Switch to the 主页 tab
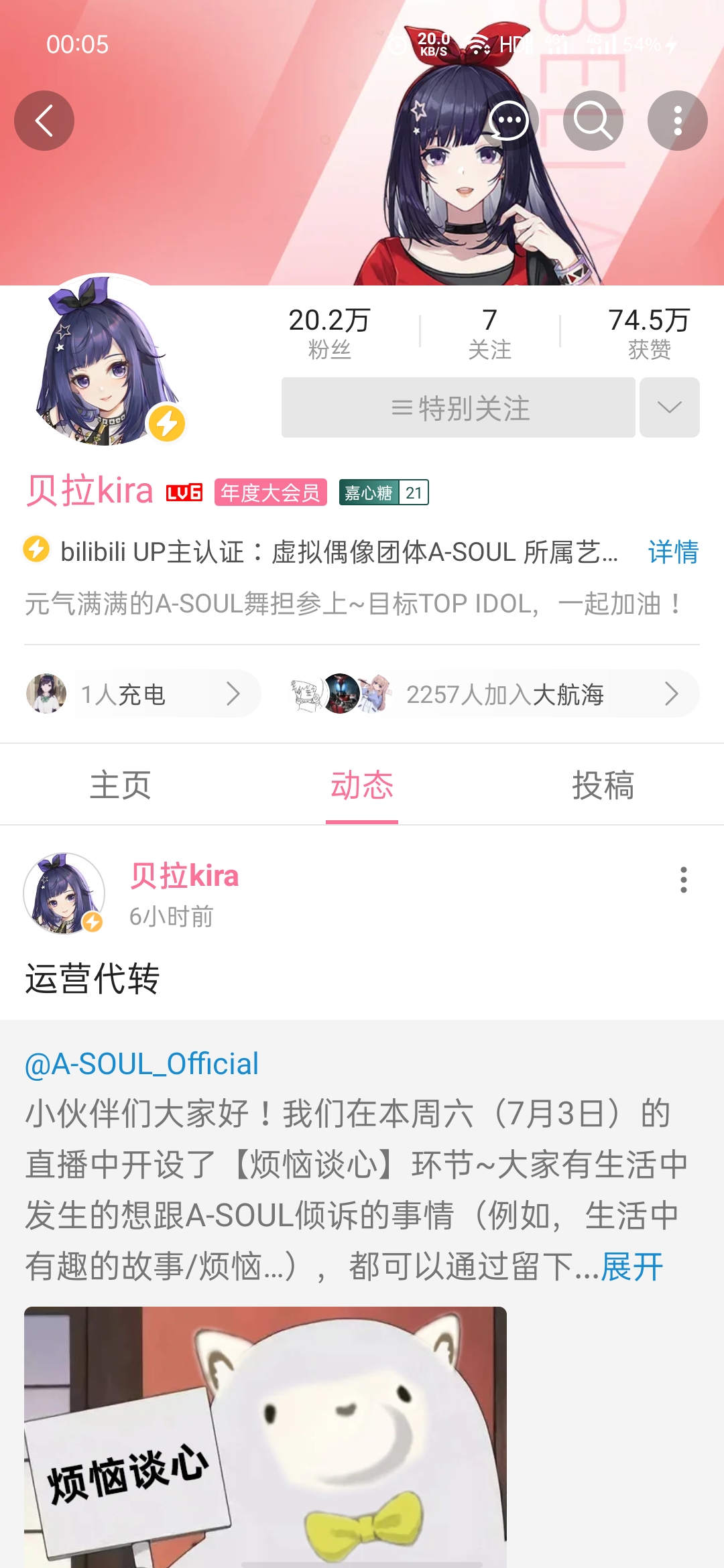724x1568 pixels. point(121,785)
